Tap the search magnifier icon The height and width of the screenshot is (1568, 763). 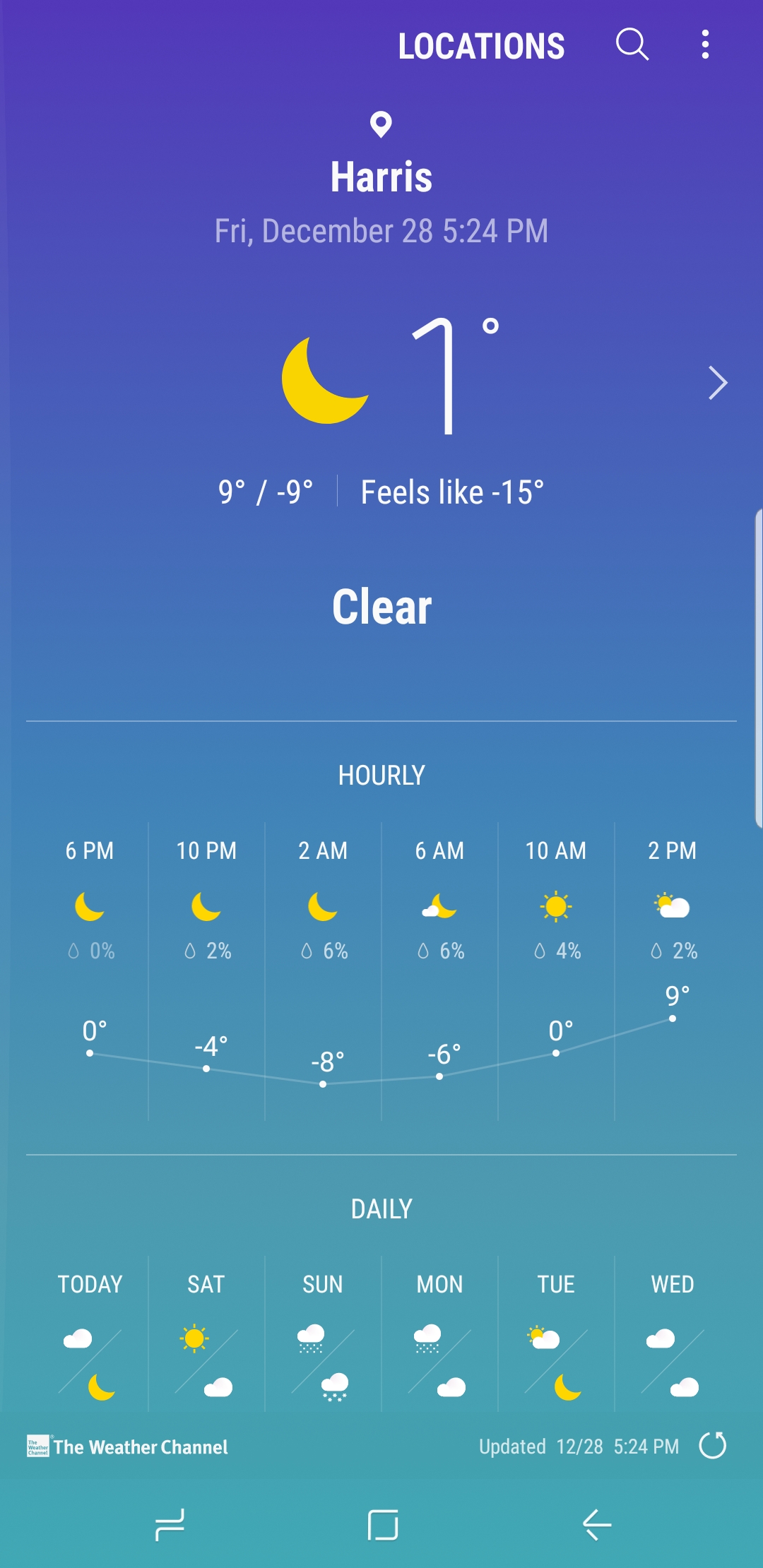pyautogui.click(x=632, y=45)
